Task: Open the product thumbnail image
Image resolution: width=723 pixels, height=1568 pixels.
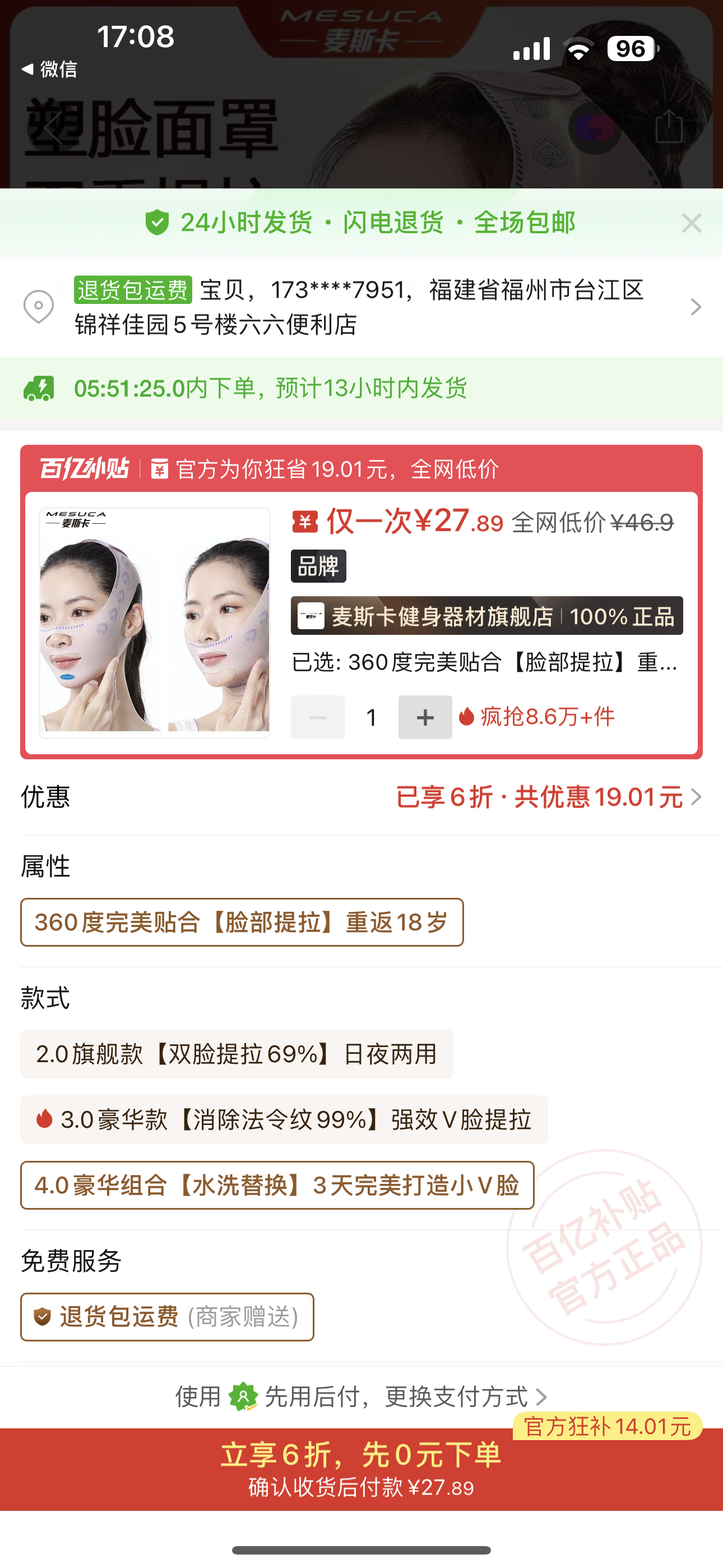Action: [x=155, y=622]
